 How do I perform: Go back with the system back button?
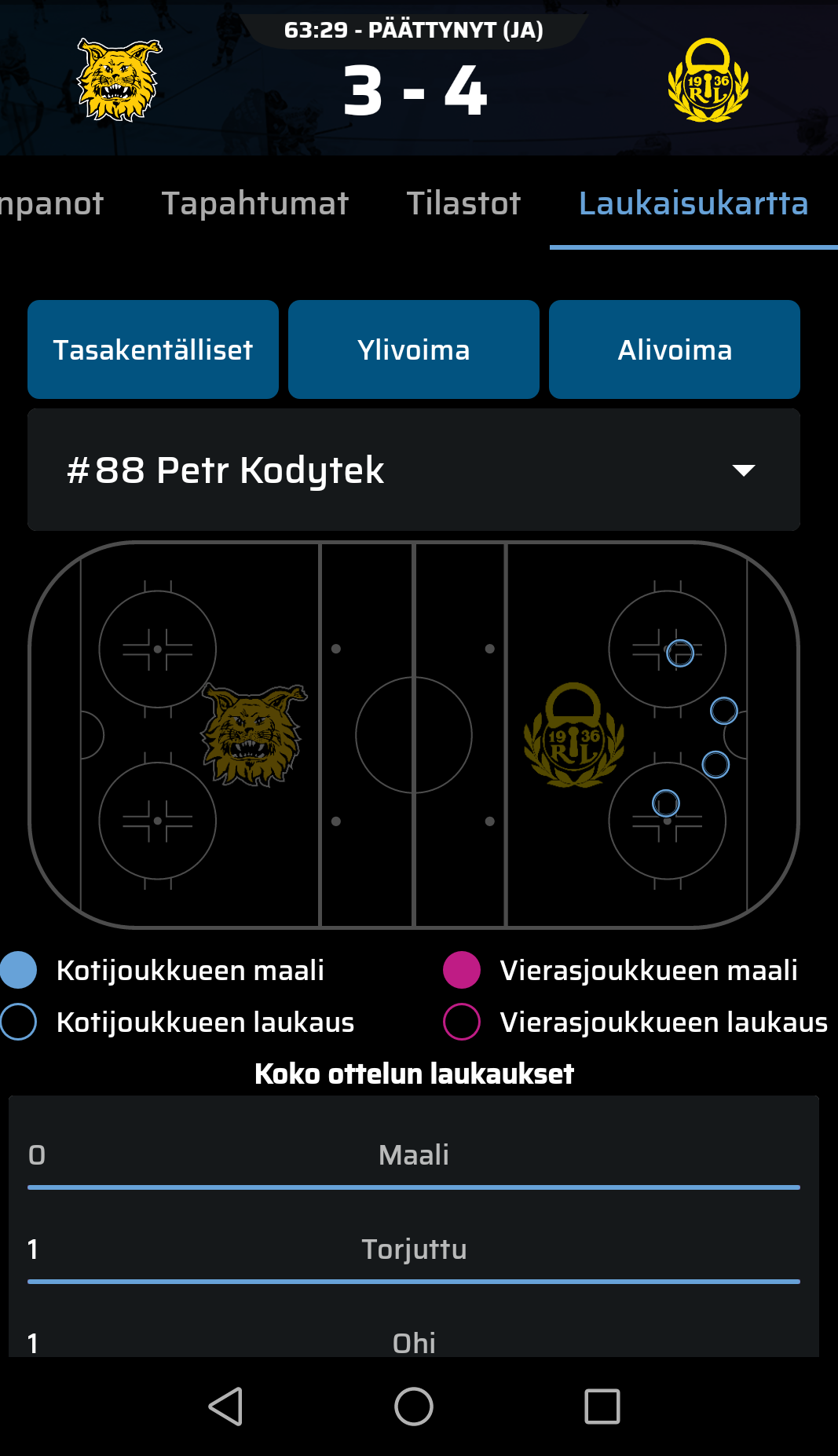(x=225, y=1406)
